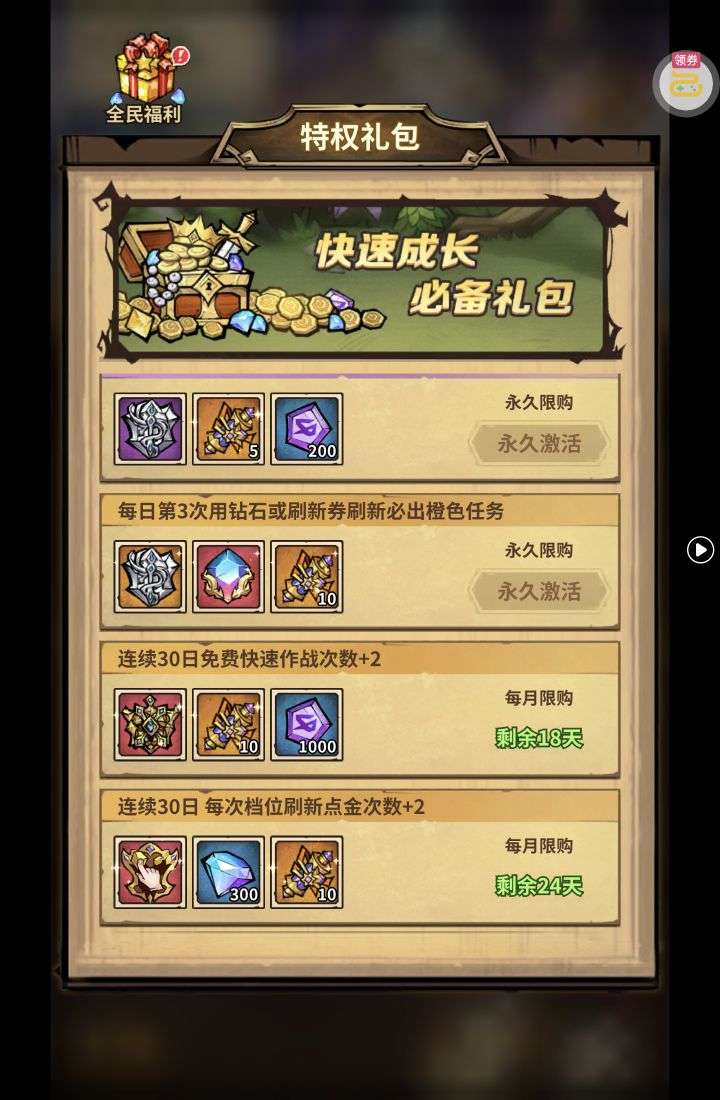View the 300 diamond reward item
The width and height of the screenshot is (720, 1100).
point(228,872)
